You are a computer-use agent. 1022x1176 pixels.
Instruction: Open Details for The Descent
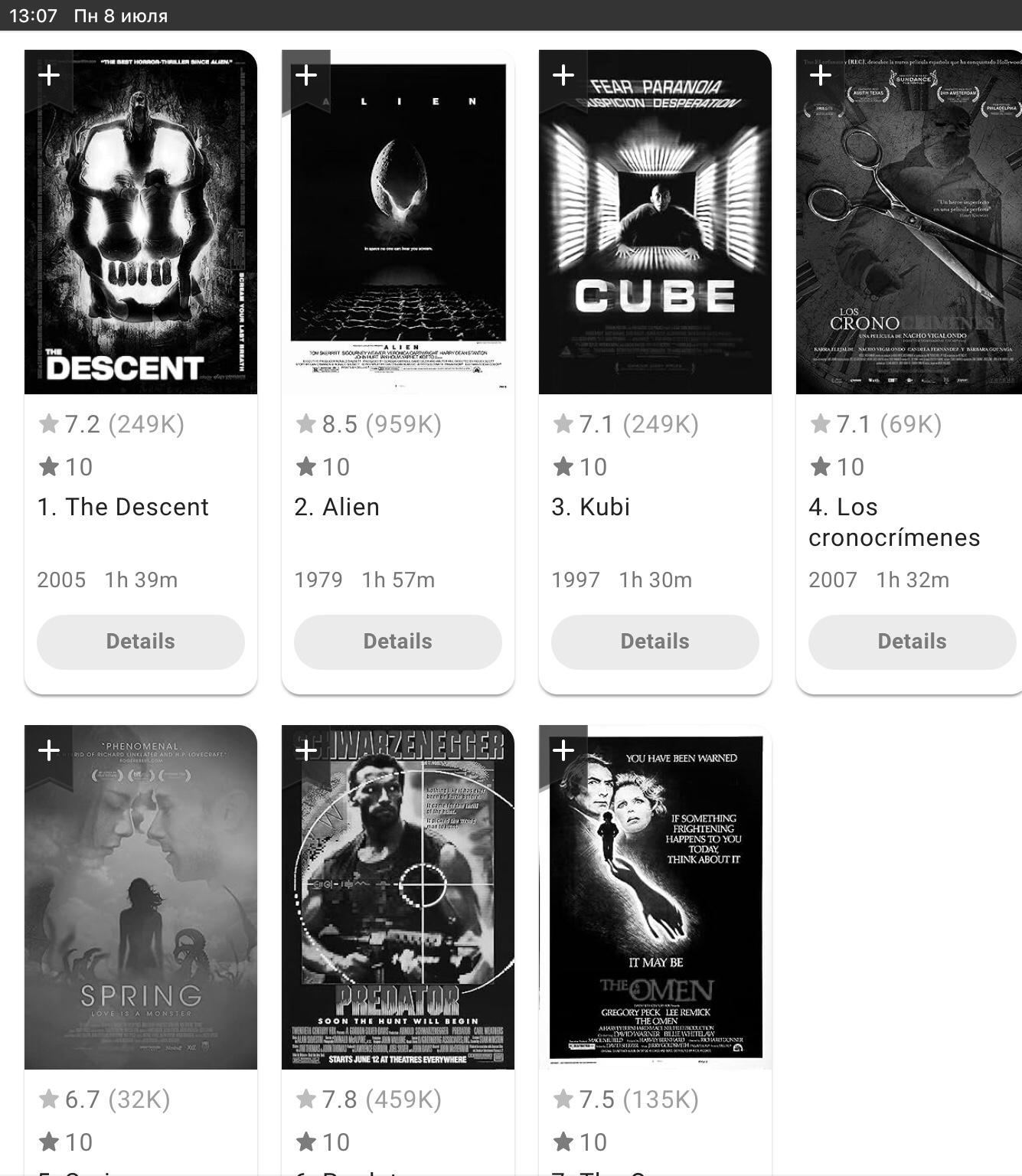[141, 642]
